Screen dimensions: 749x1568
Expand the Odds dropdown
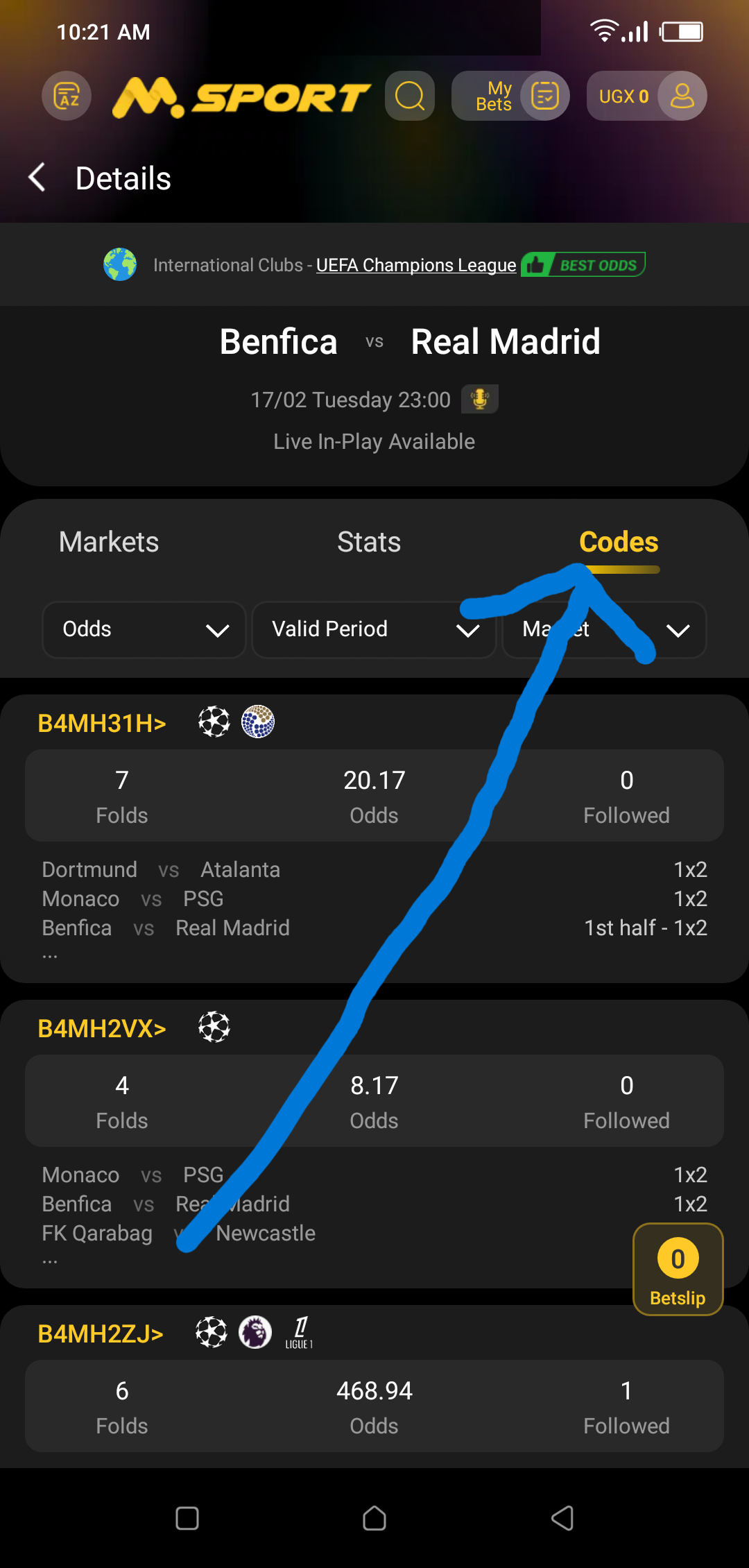[144, 629]
